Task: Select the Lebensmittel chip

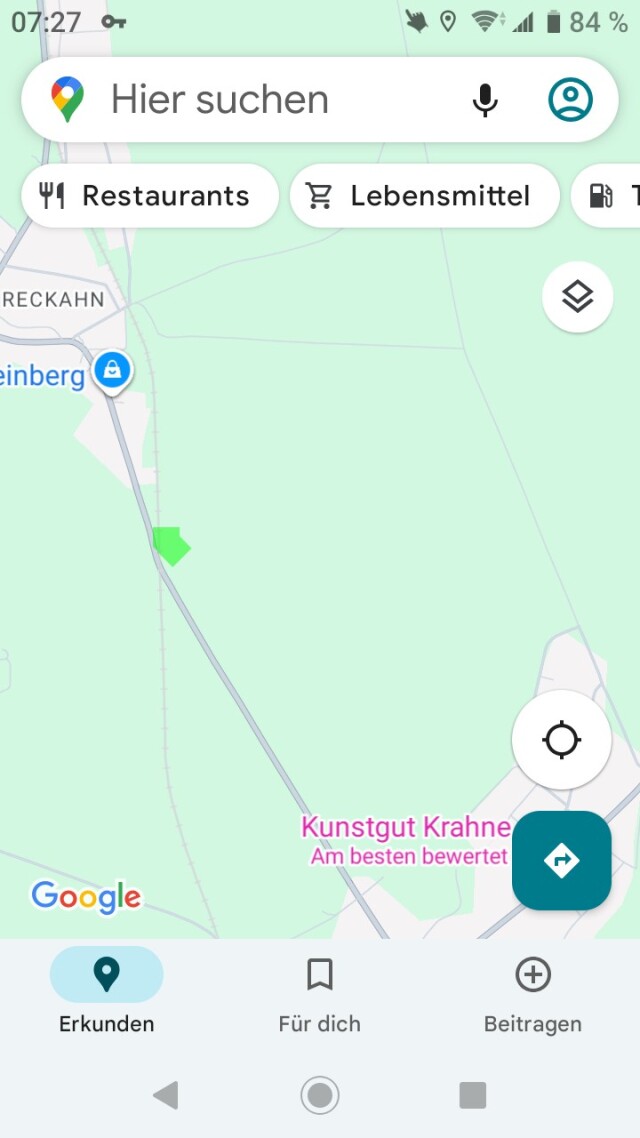Action: (424, 196)
